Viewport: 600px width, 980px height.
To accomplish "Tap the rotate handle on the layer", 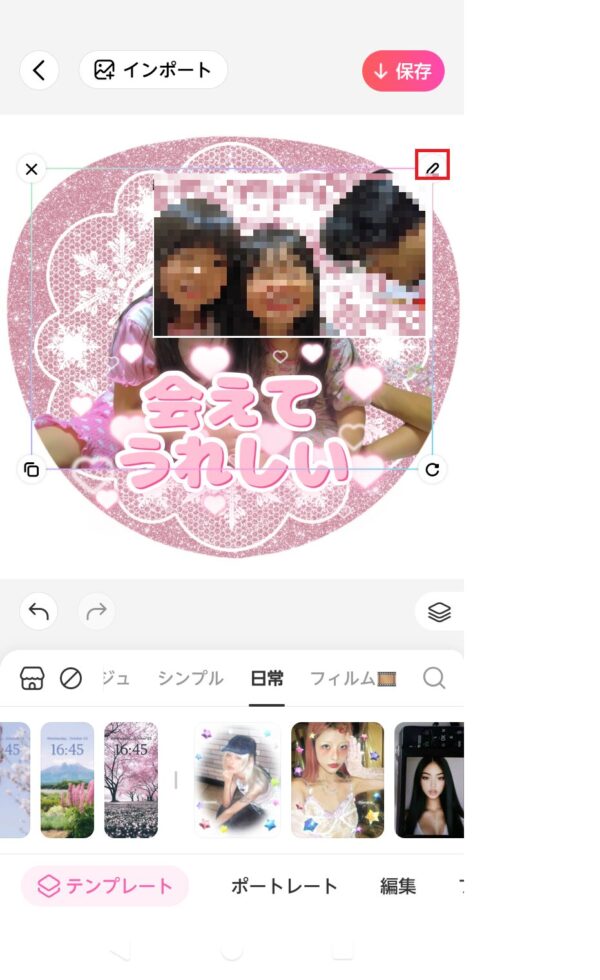I will [432, 469].
